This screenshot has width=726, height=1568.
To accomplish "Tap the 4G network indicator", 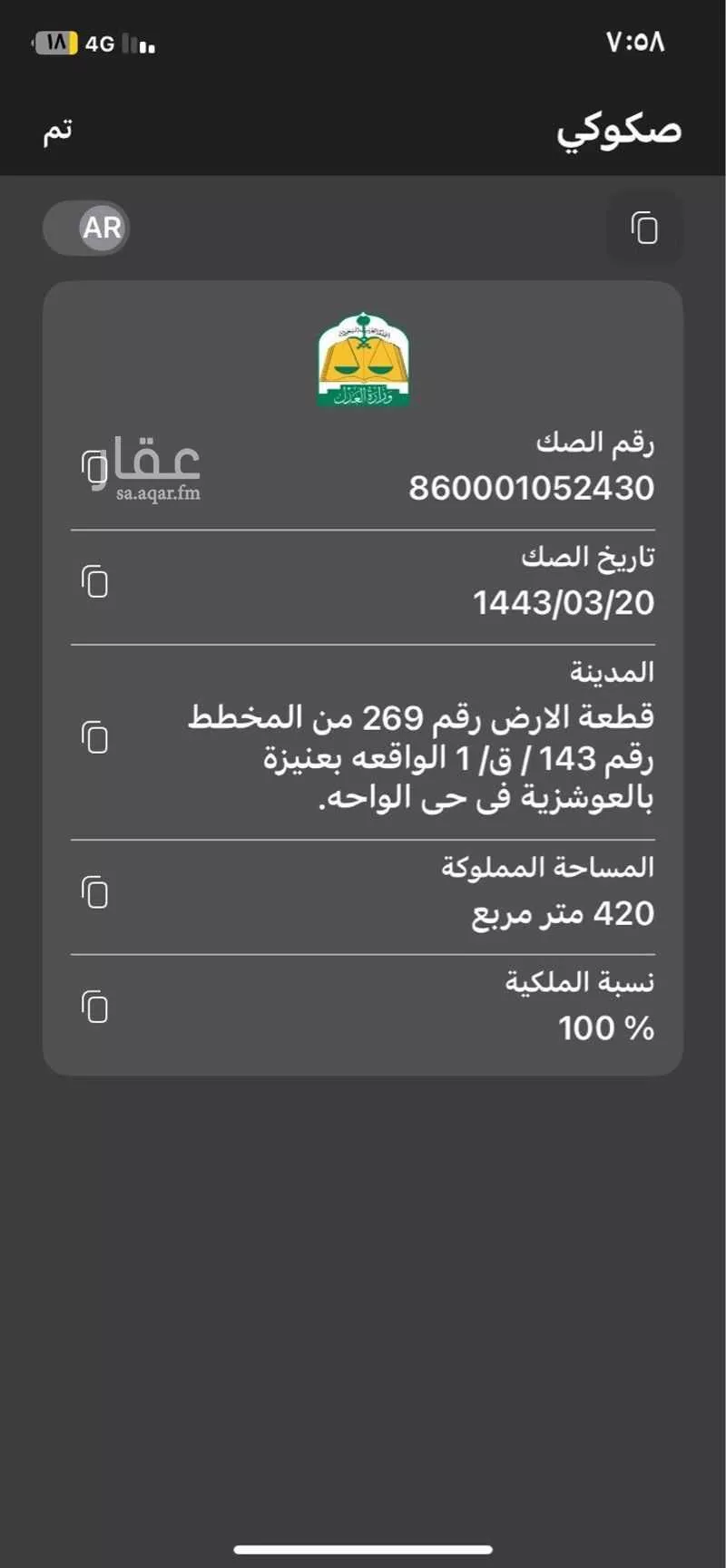I will 100,42.
